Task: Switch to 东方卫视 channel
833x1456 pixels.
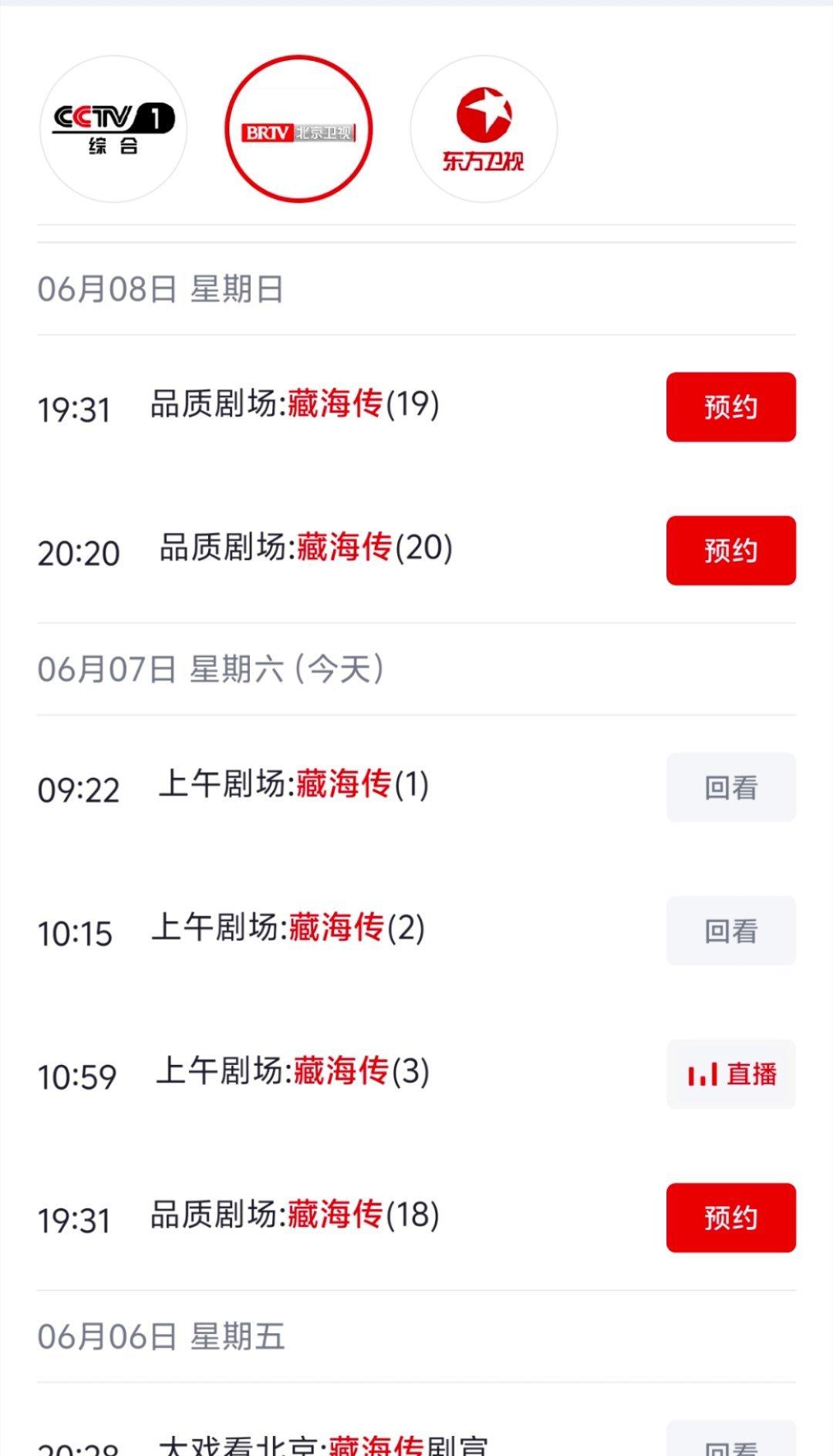Action: pos(484,129)
